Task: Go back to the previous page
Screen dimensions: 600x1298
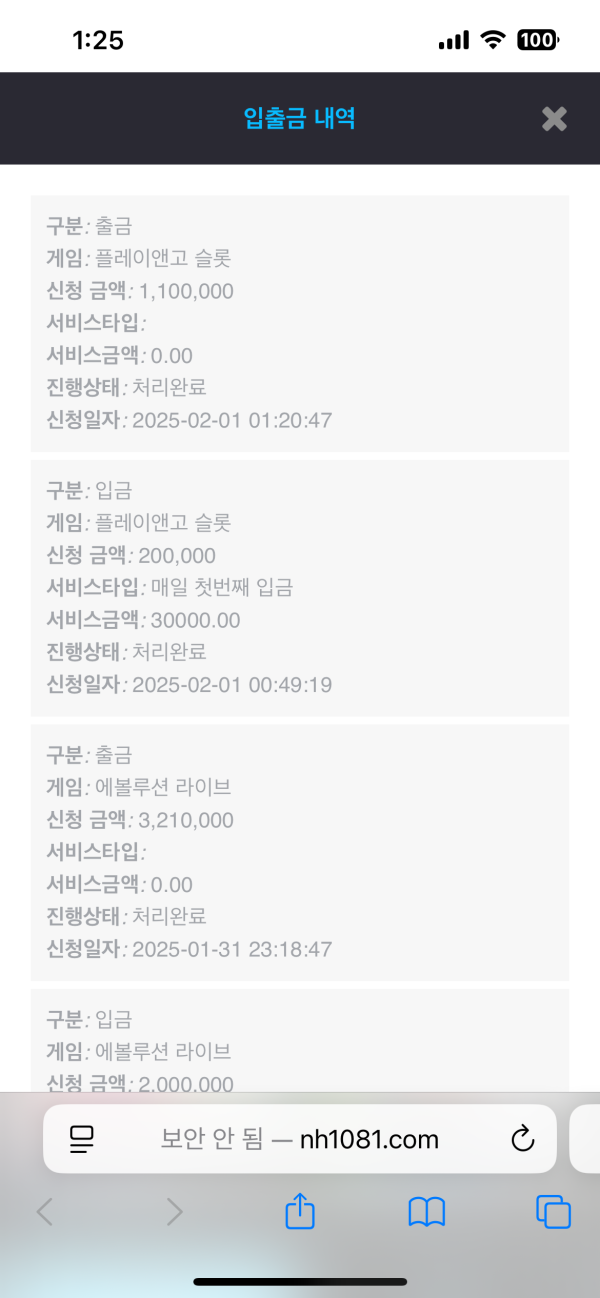Action: coord(45,1212)
